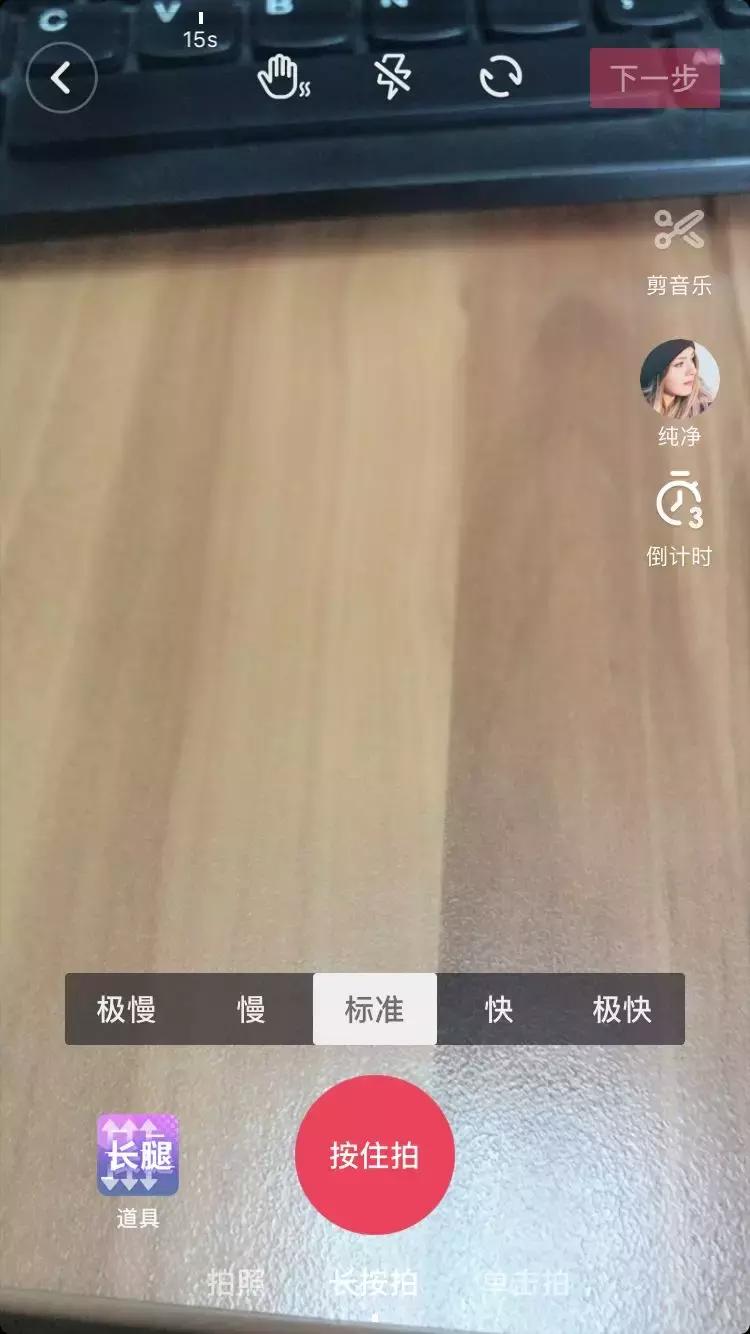Tap the 15s duration indicator
Image resolution: width=750 pixels, height=1334 pixels.
point(201,40)
